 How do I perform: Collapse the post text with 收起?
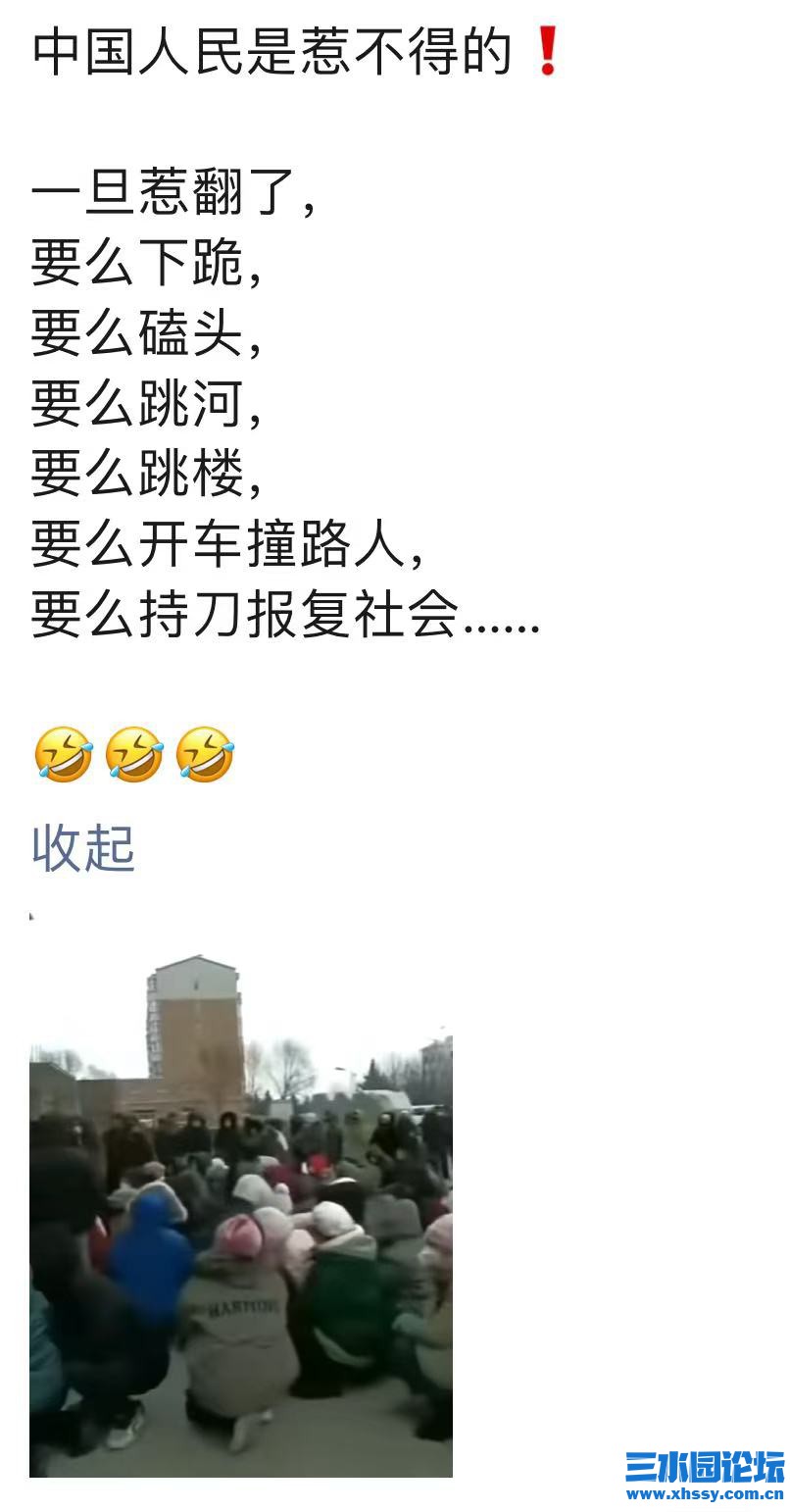point(83,848)
